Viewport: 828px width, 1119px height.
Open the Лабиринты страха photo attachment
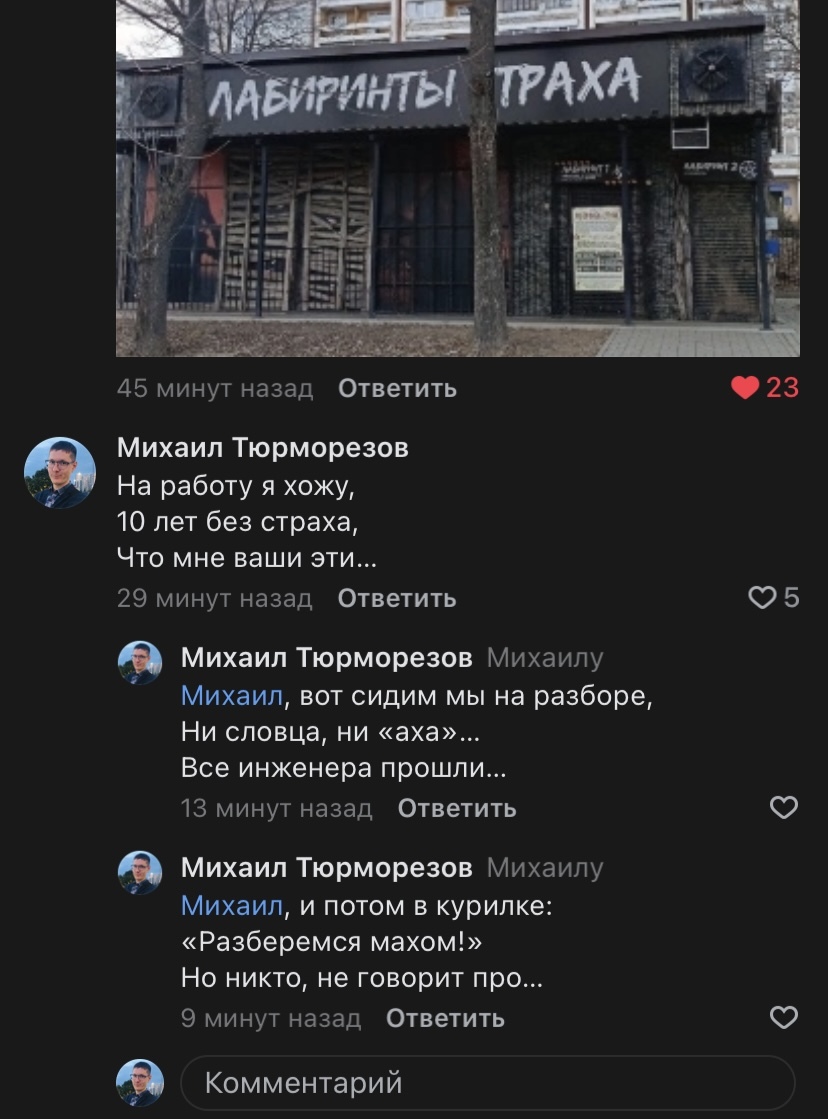457,180
